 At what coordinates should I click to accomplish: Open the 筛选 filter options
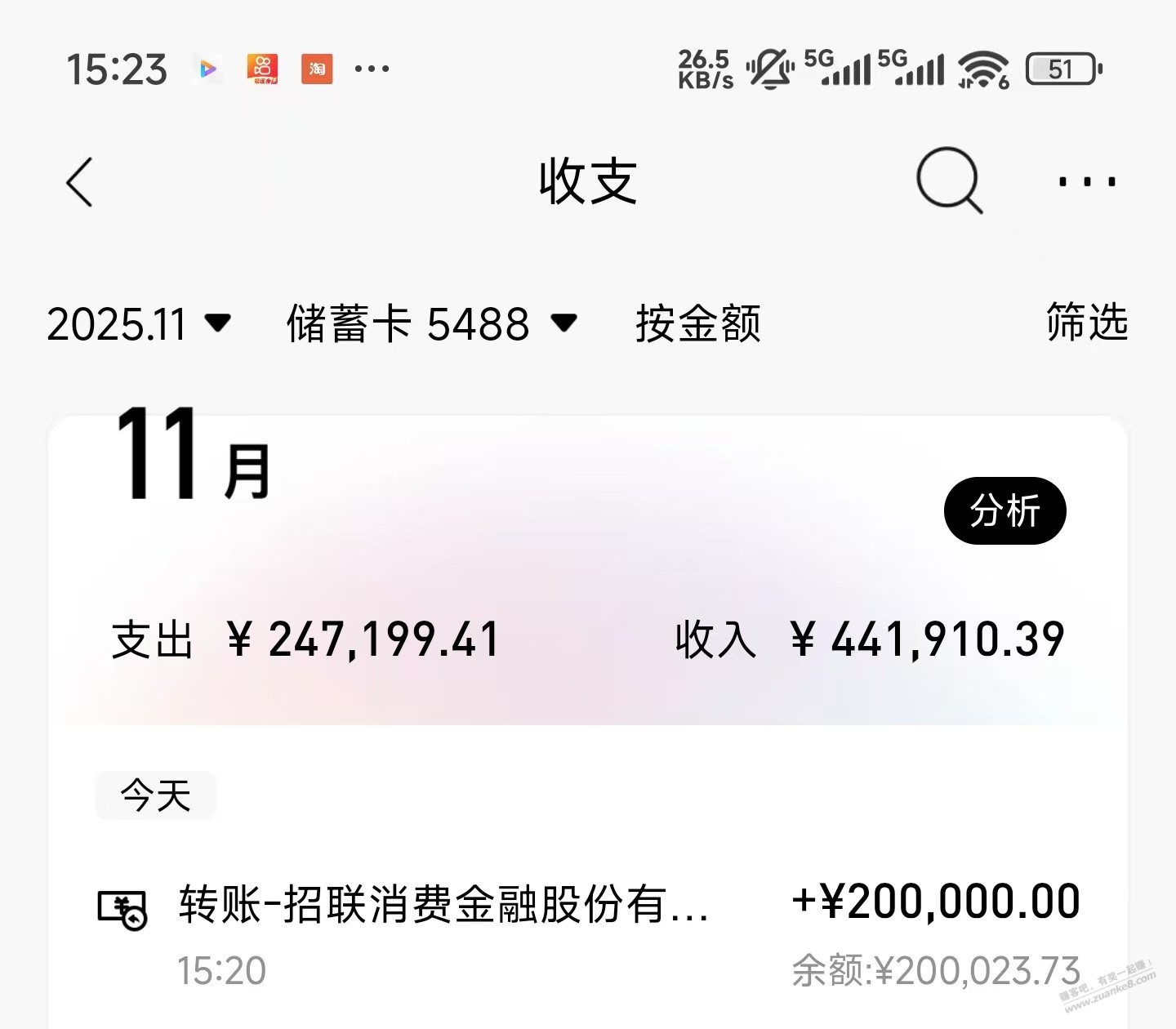point(1086,322)
